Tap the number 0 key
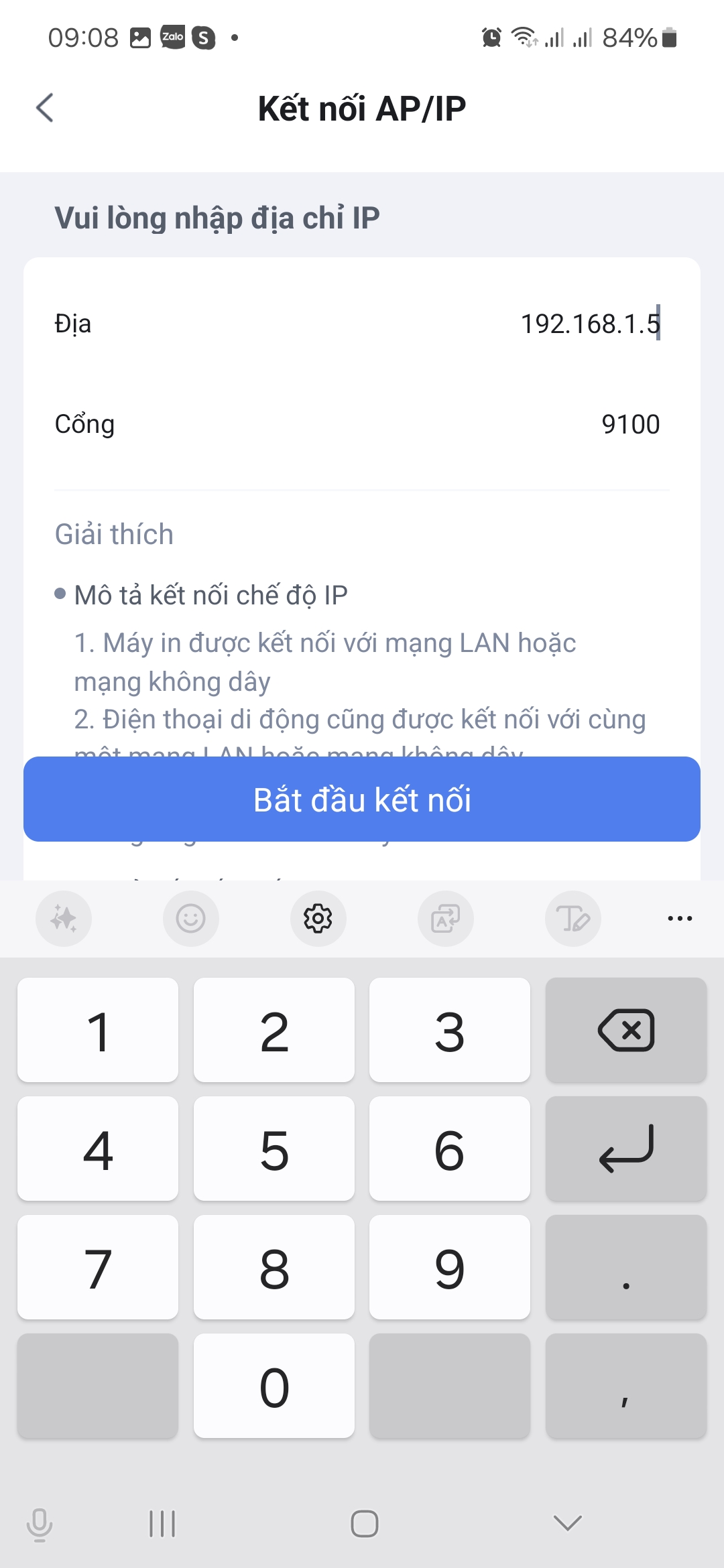Viewport: 724px width, 1568px height. pos(274,1387)
